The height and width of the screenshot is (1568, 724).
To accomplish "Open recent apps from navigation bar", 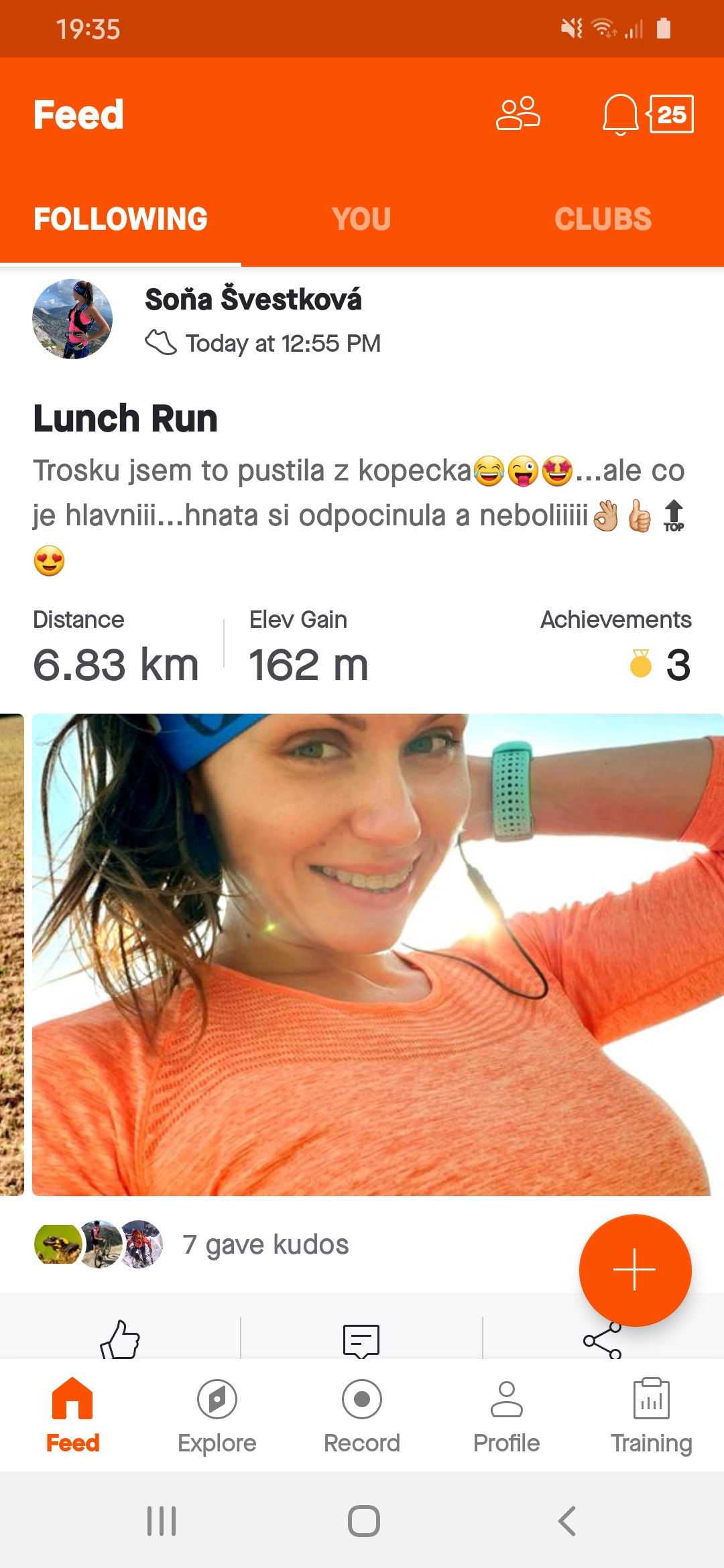I will (162, 1521).
